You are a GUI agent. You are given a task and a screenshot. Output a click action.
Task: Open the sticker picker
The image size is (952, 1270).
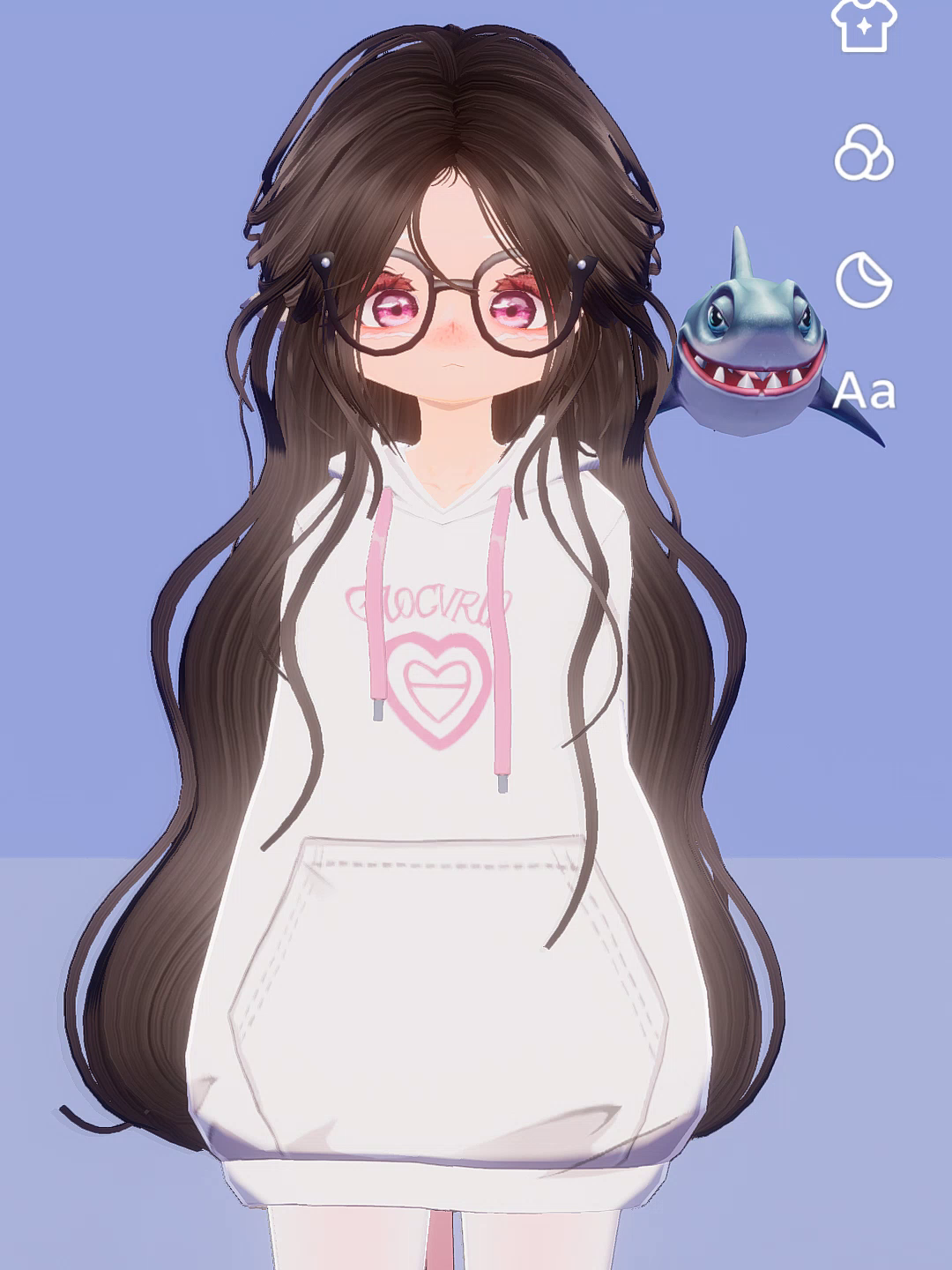pos(864,280)
